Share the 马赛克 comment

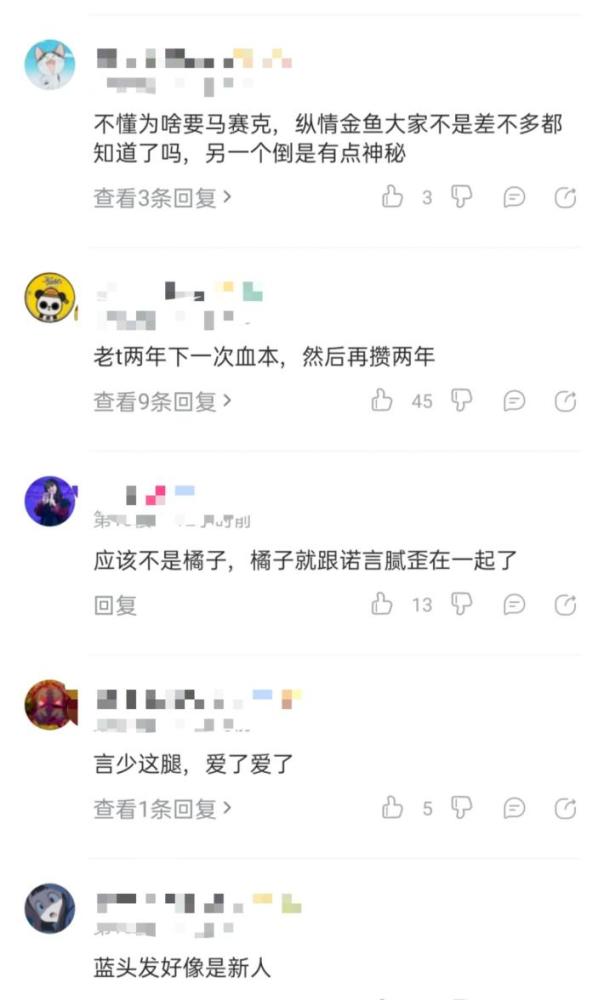click(x=565, y=198)
